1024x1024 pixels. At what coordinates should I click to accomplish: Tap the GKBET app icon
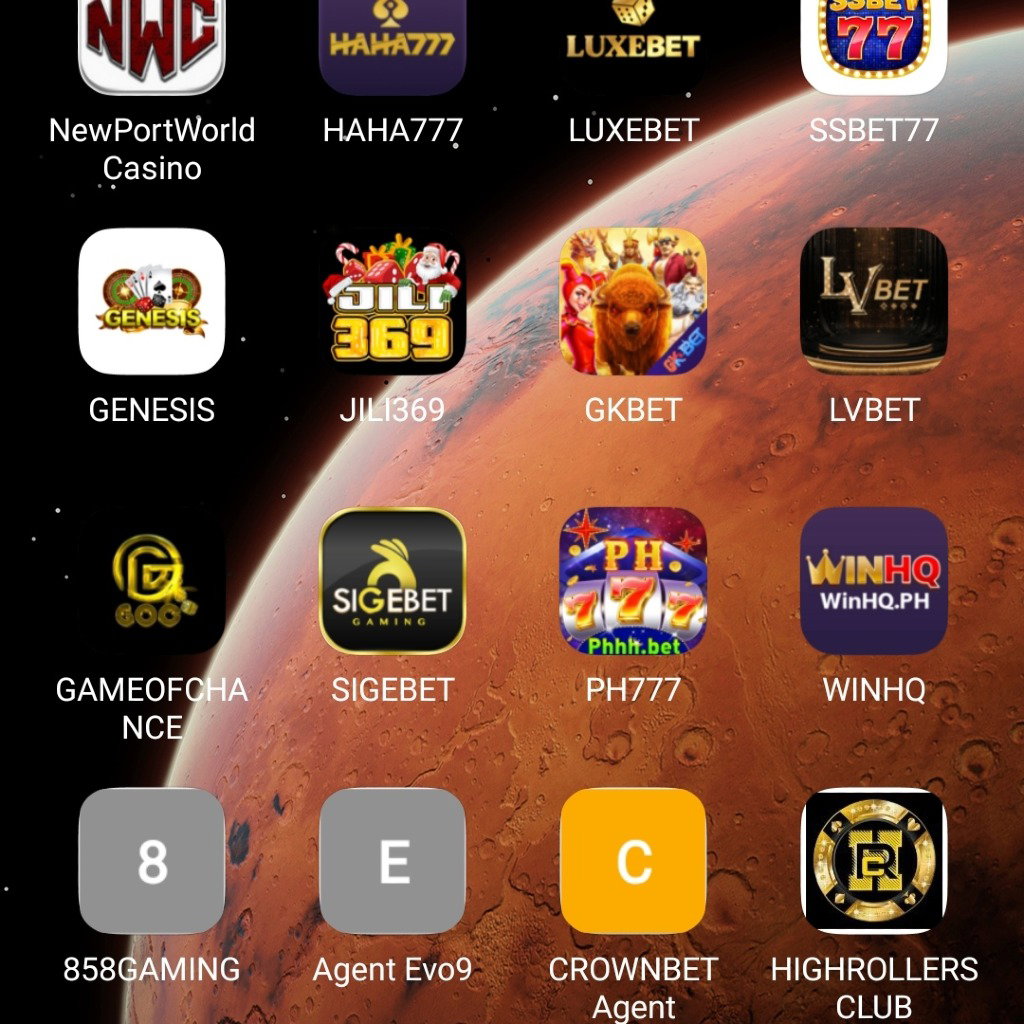tap(633, 301)
